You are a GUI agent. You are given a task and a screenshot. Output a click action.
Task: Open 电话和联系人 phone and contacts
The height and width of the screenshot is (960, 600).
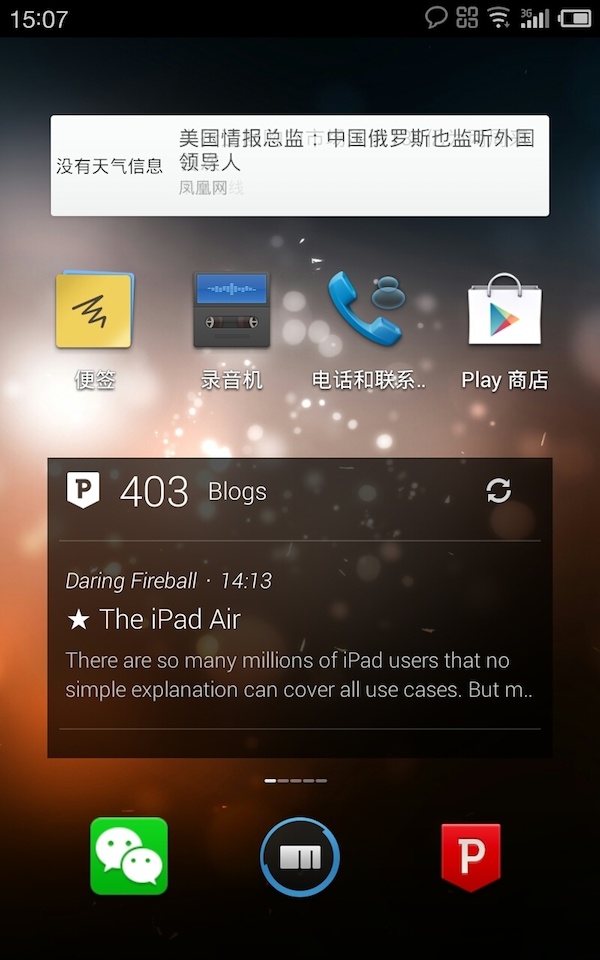point(367,310)
